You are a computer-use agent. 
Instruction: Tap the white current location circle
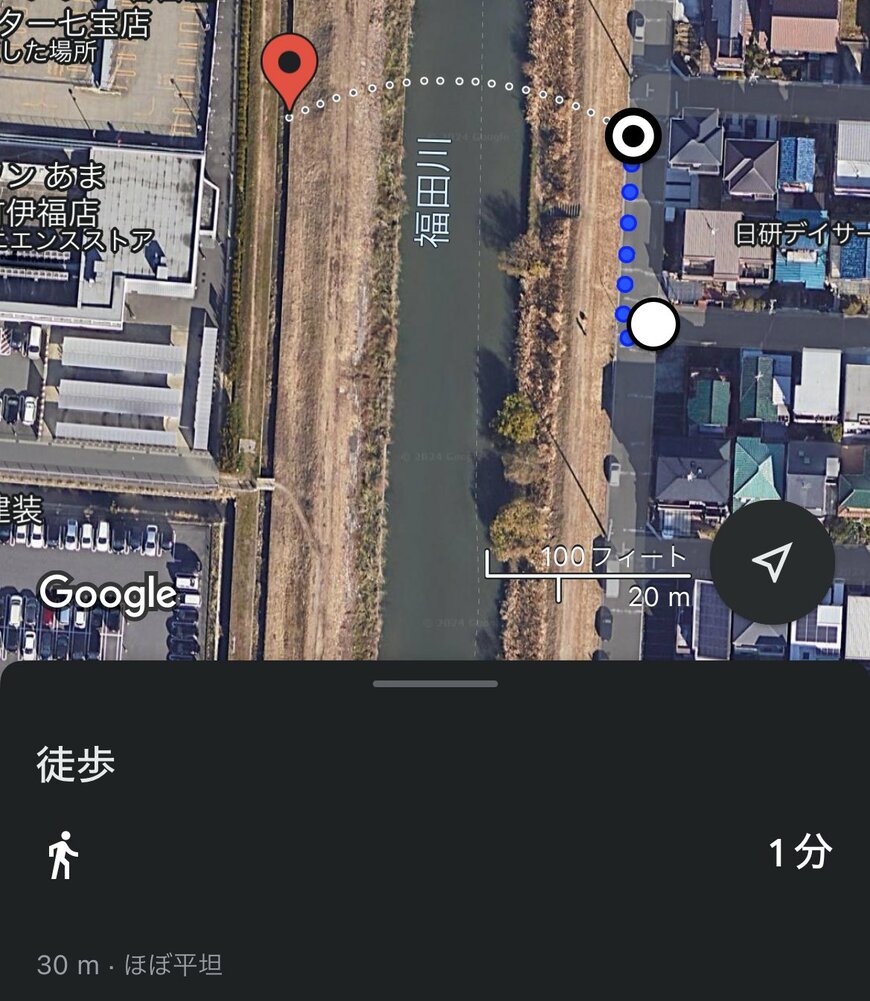click(x=653, y=323)
